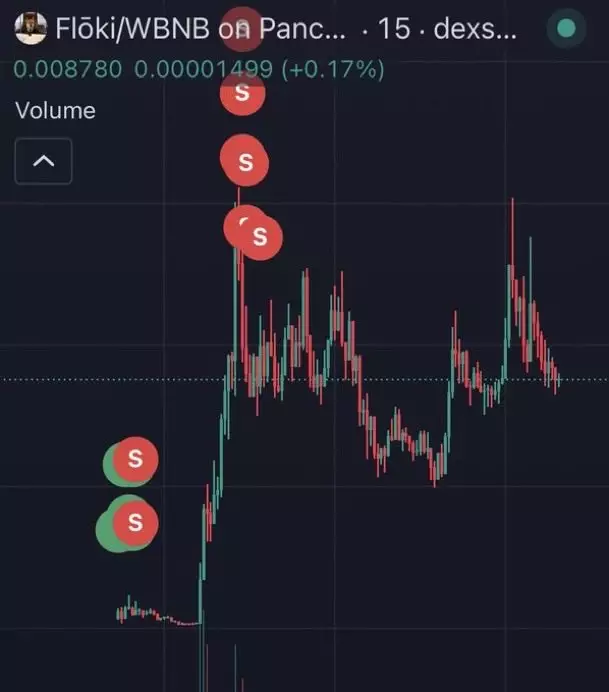Open the Volume indicator label
The height and width of the screenshot is (692, 609).
coord(55,110)
